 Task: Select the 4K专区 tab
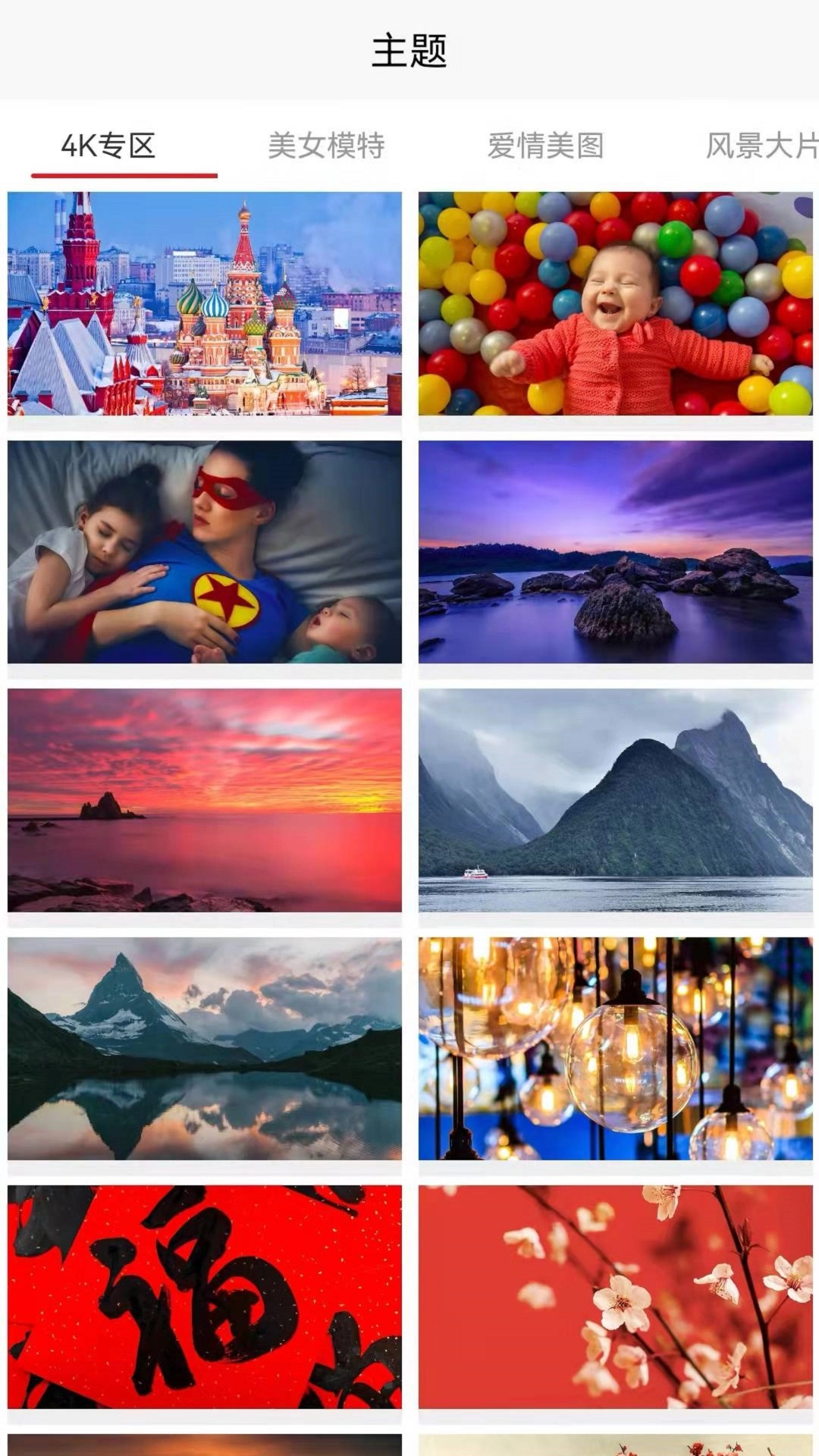(108, 146)
